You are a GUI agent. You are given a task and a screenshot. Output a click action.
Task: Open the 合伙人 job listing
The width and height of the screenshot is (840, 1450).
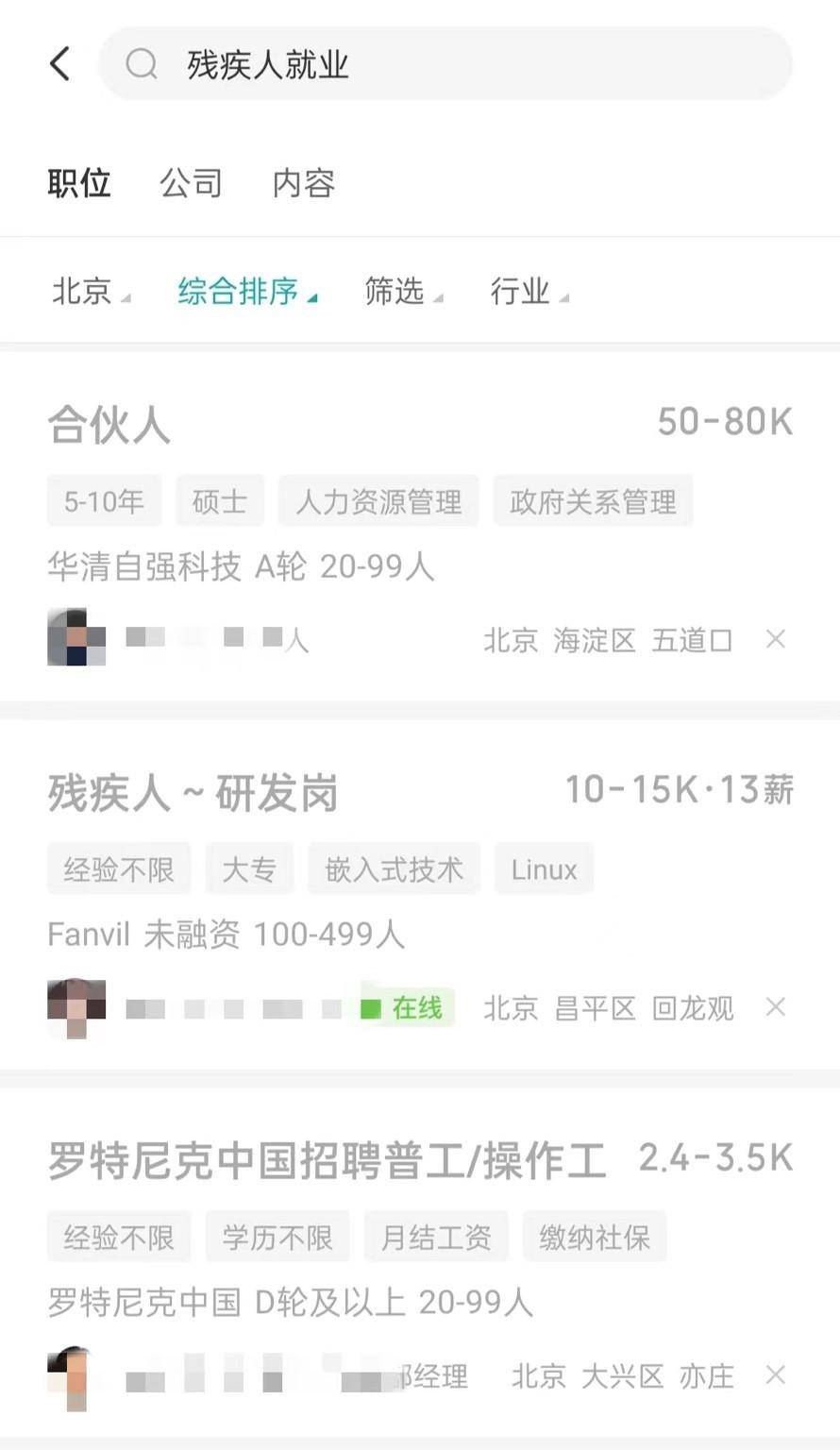[420, 527]
